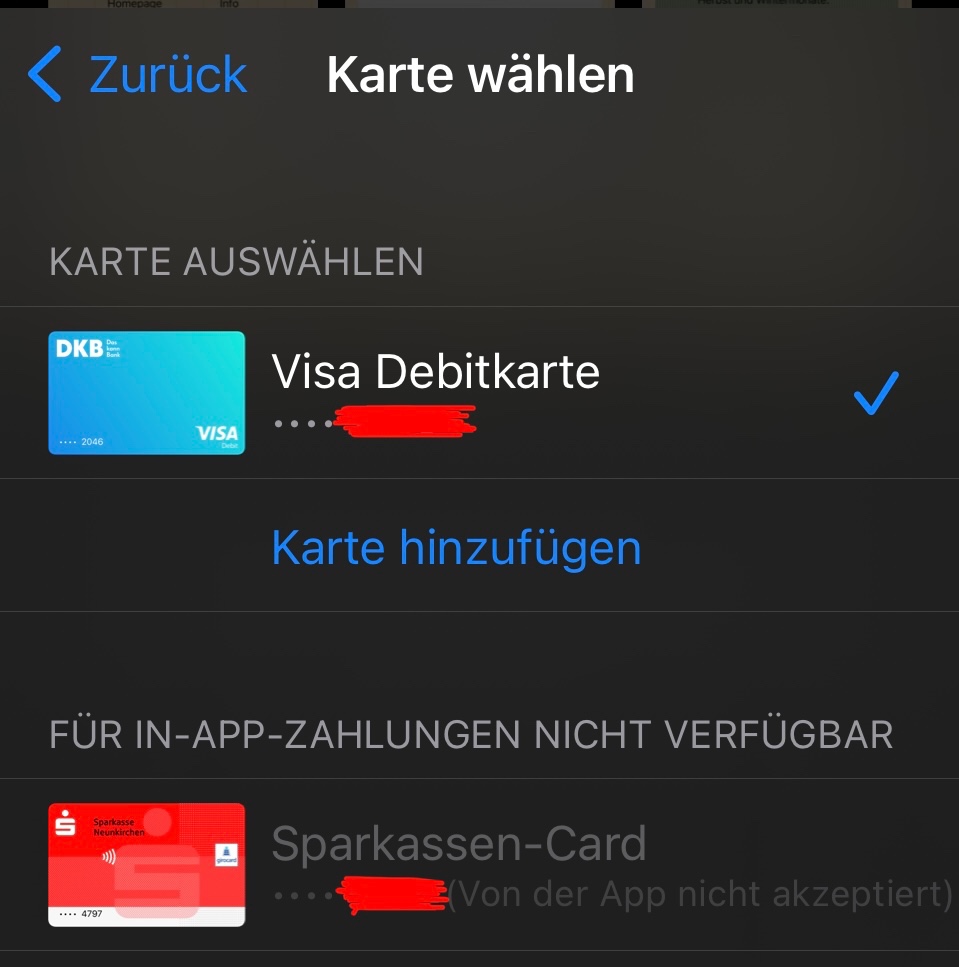The width and height of the screenshot is (959, 967).
Task: Go back with the Zurück button
Action: coord(138,75)
